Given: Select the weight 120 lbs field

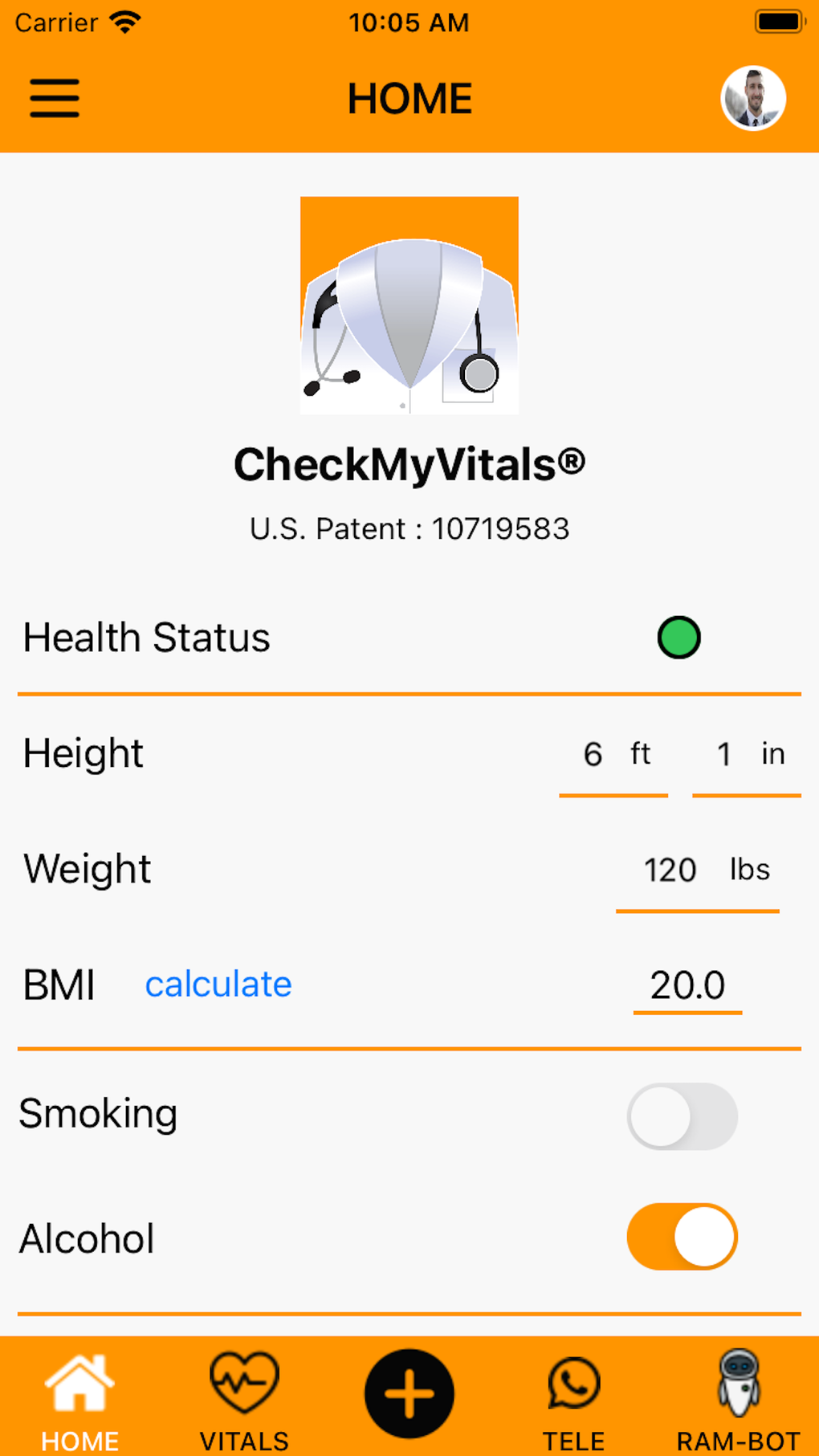Looking at the screenshot, I should (670, 870).
